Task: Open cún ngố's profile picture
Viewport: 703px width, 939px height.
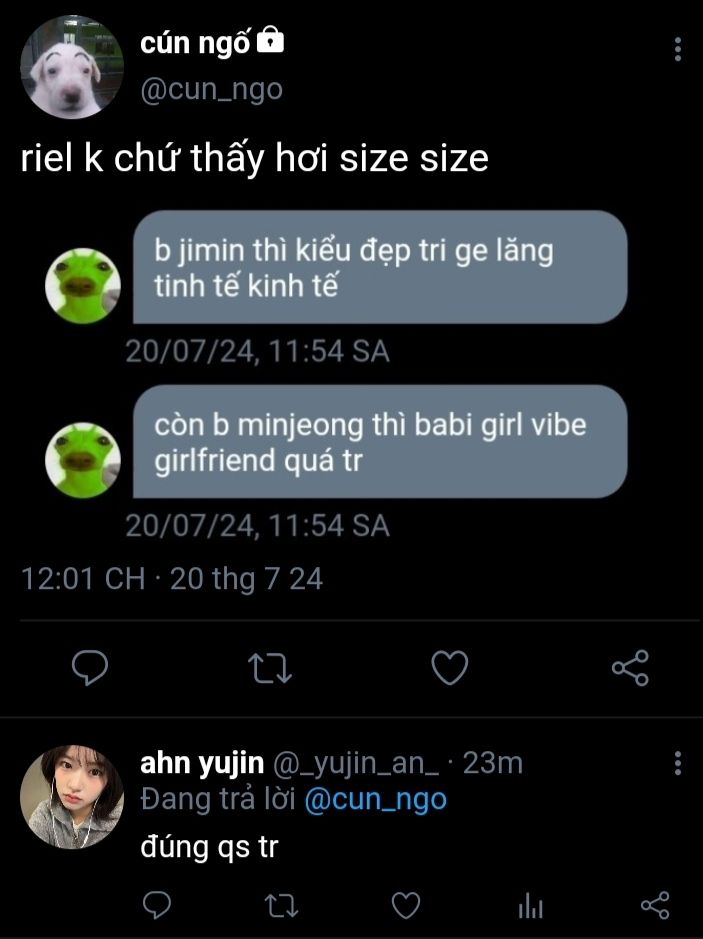Action: click(72, 67)
